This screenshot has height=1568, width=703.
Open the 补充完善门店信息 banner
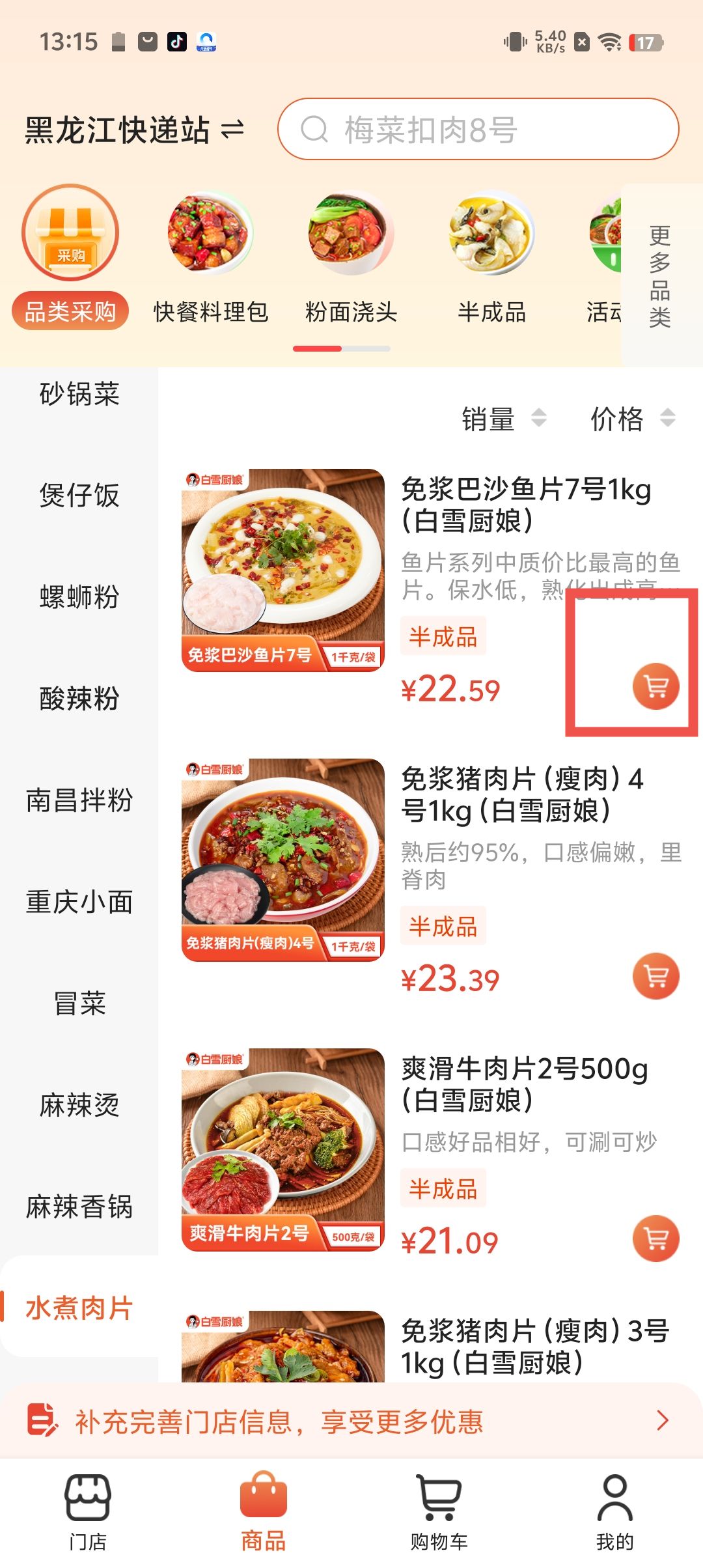pos(351,1421)
